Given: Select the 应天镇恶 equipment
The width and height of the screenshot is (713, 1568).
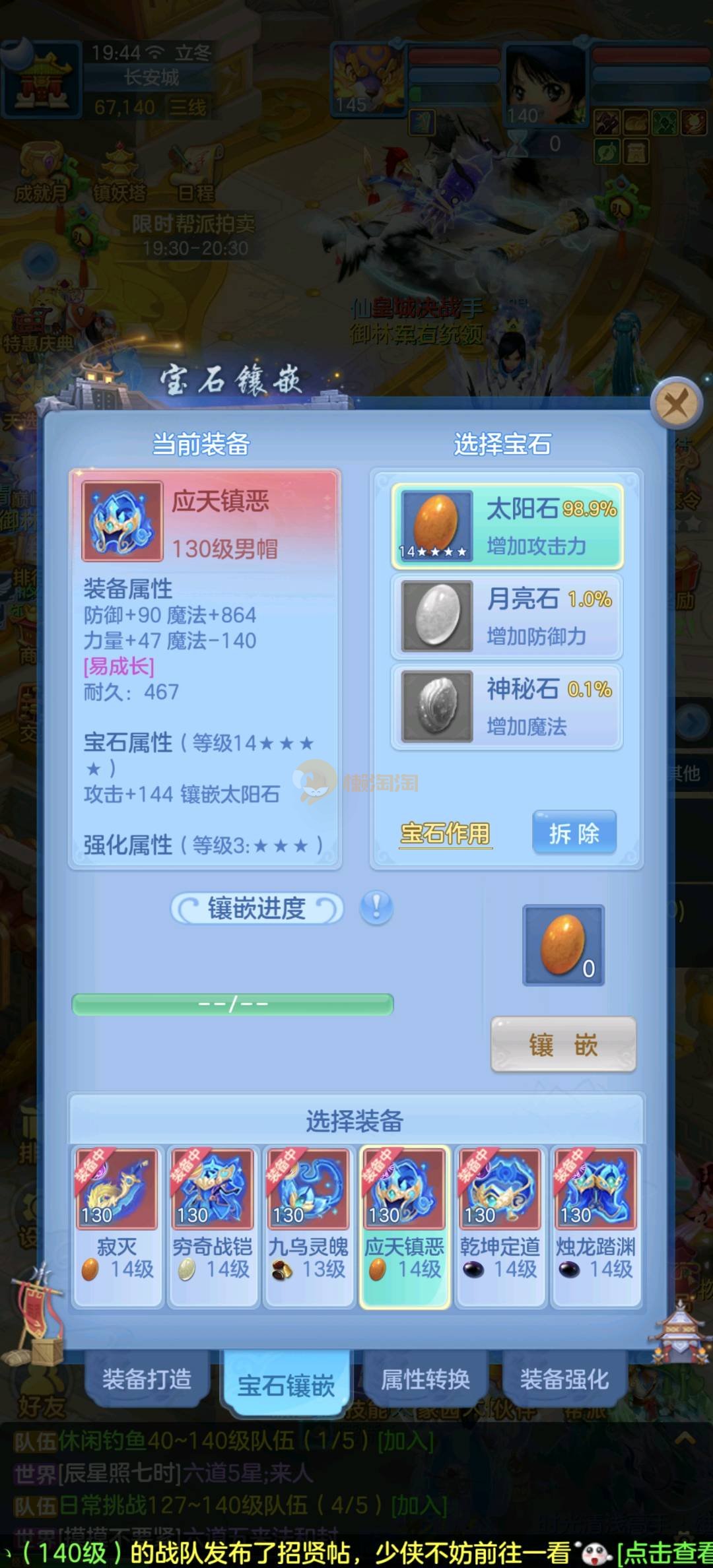Looking at the screenshot, I should pyautogui.click(x=404, y=1225).
